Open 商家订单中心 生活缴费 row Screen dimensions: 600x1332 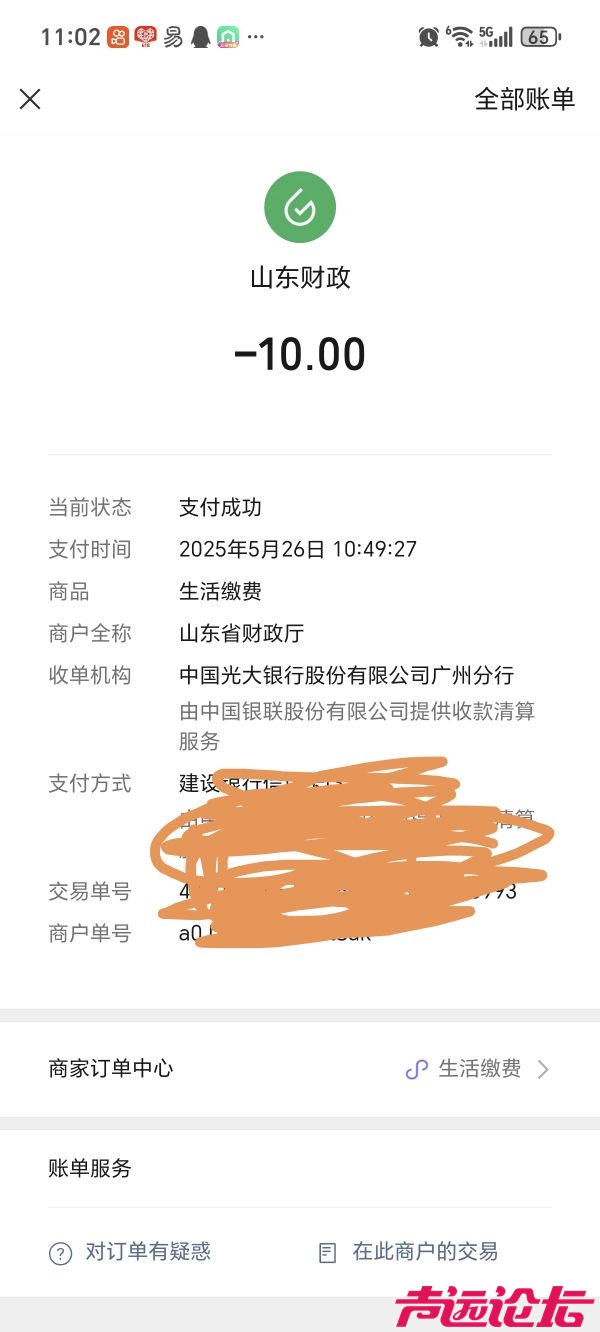tap(300, 1069)
